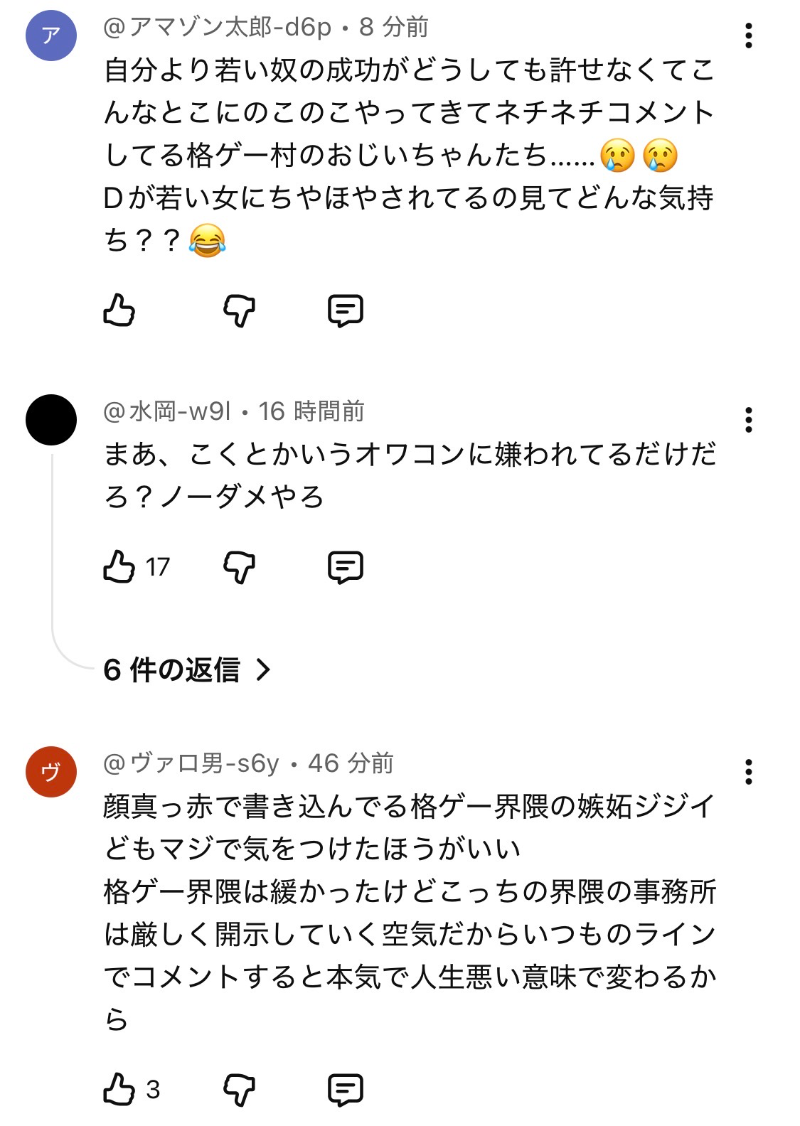Tap the @ヴァロ男-s6y username link
Screen dimensions: 800x1126
tap(191, 764)
